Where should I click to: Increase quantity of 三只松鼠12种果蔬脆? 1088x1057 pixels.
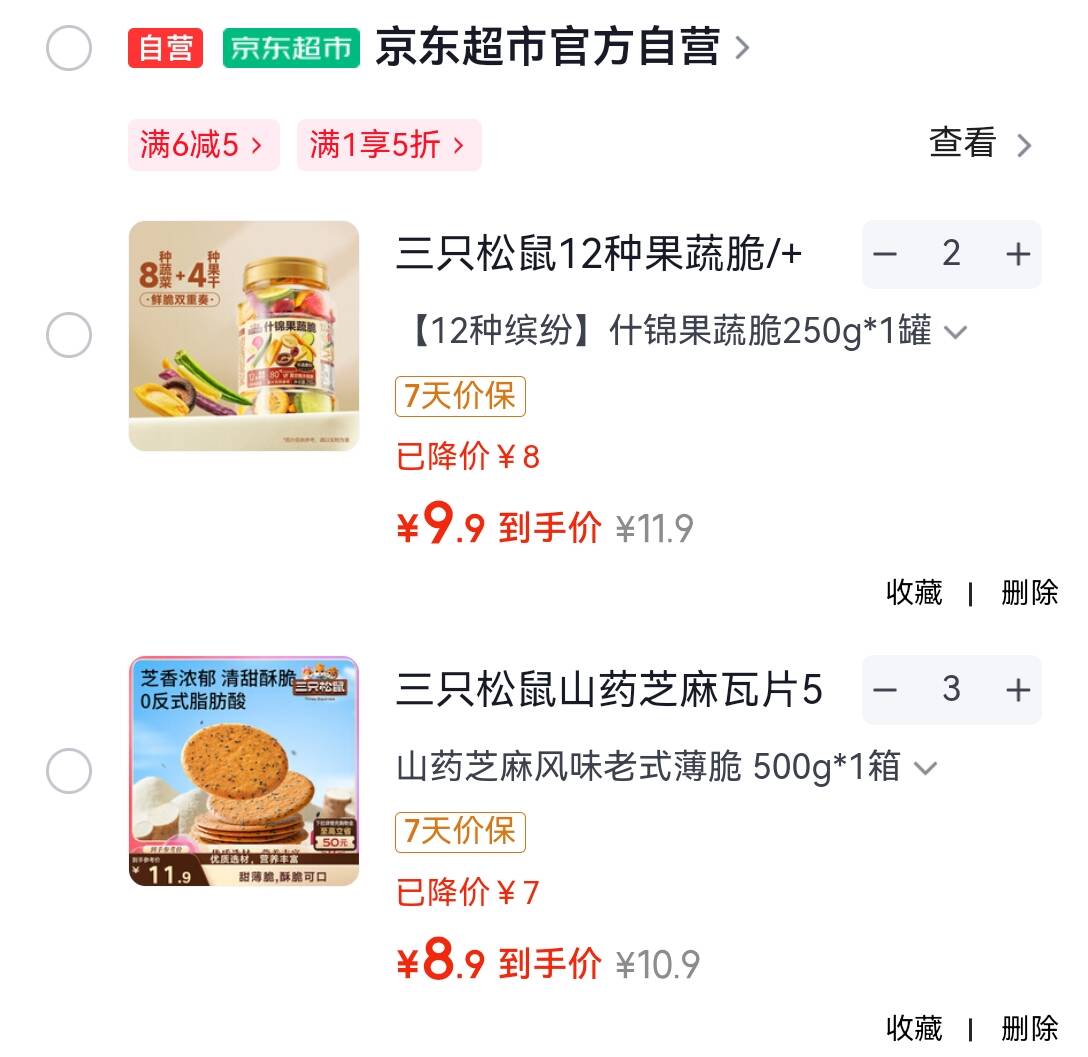tap(1018, 254)
